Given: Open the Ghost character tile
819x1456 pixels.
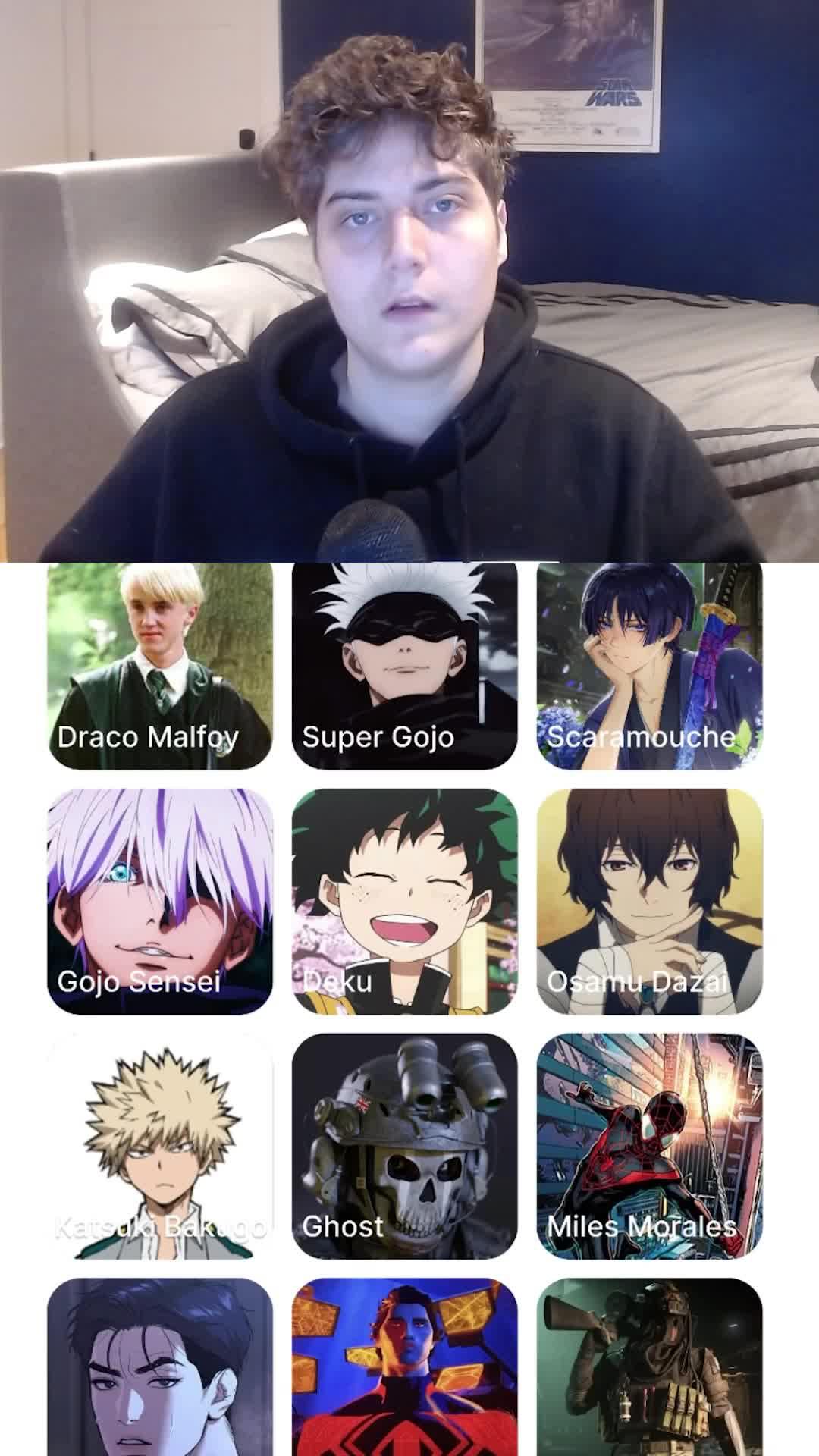Looking at the screenshot, I should click(x=404, y=1146).
